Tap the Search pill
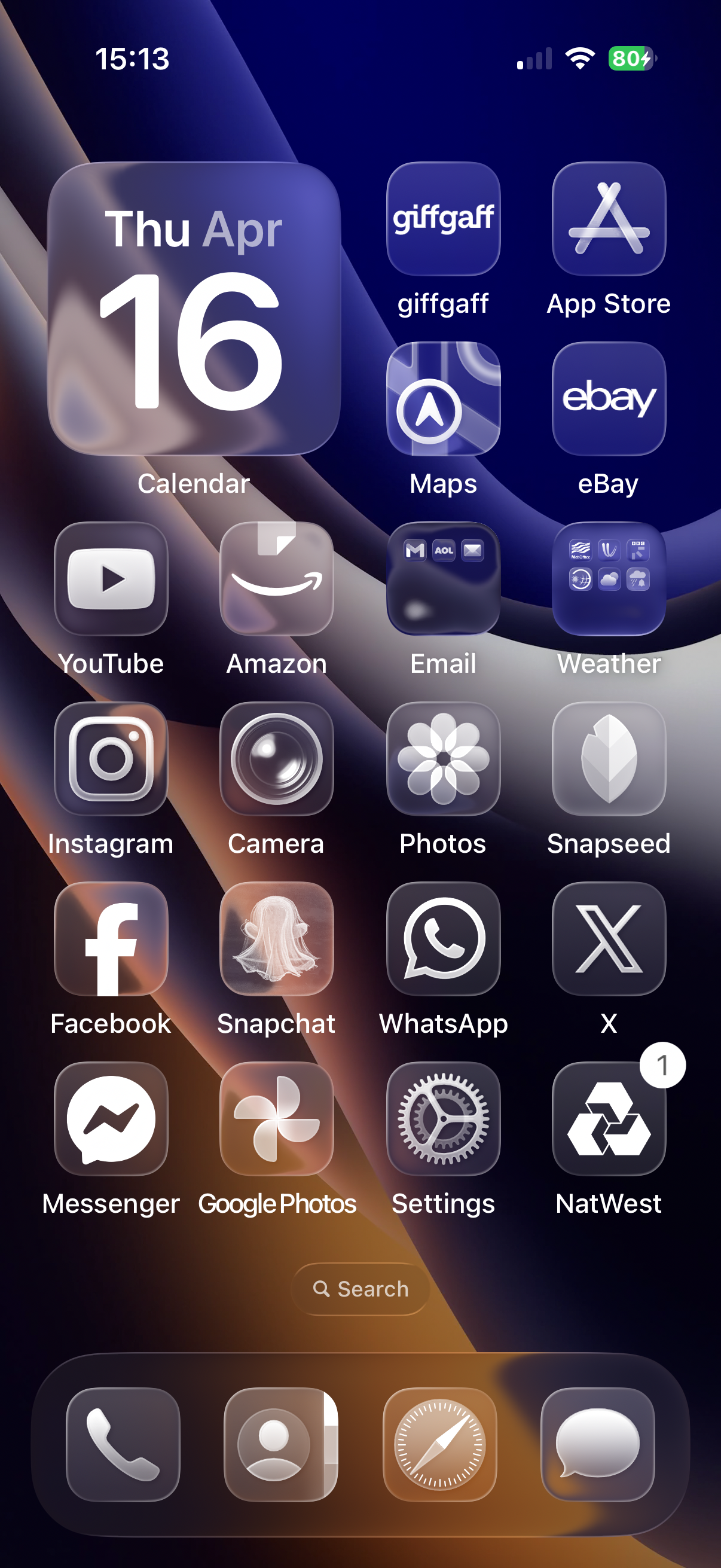The width and height of the screenshot is (721, 1568). (361, 1289)
